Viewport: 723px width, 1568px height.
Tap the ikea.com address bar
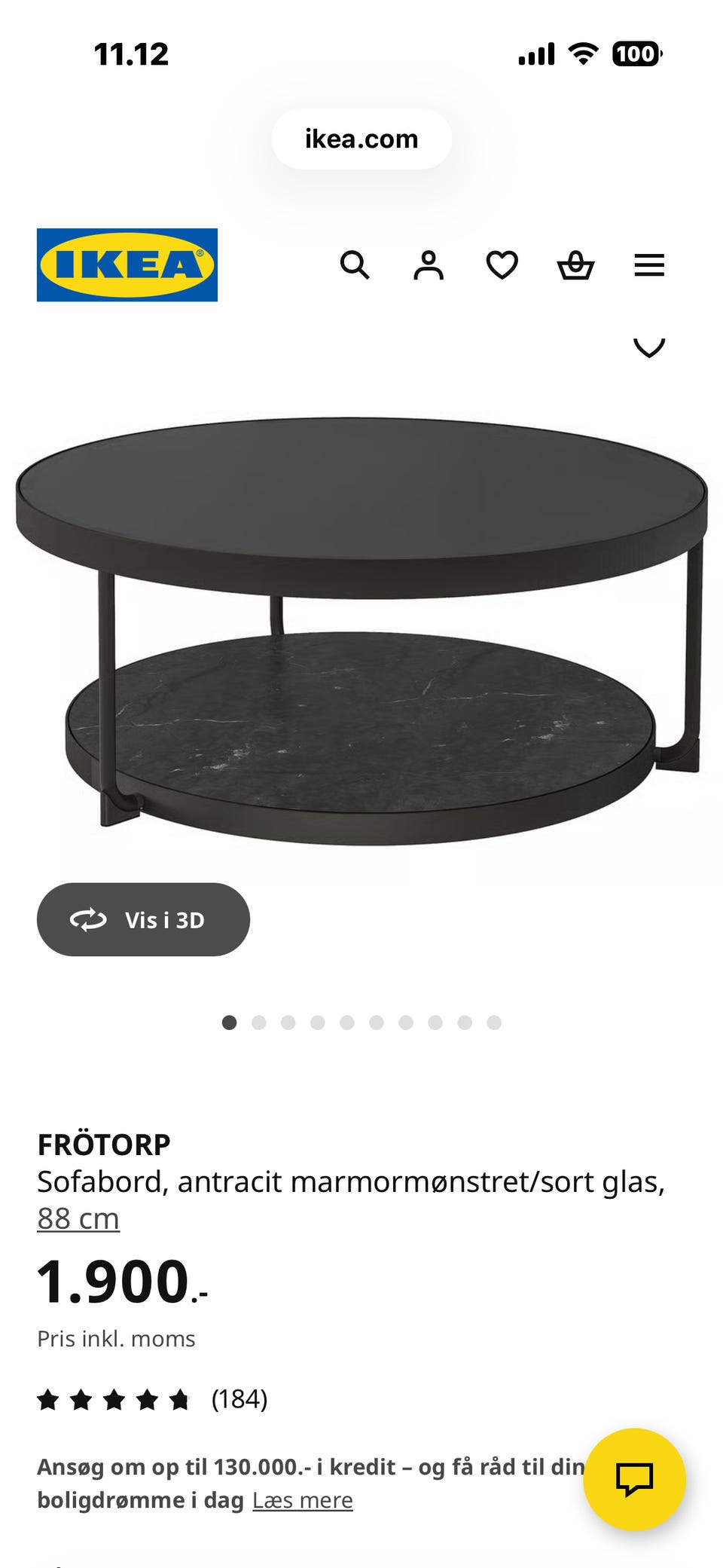click(x=361, y=139)
